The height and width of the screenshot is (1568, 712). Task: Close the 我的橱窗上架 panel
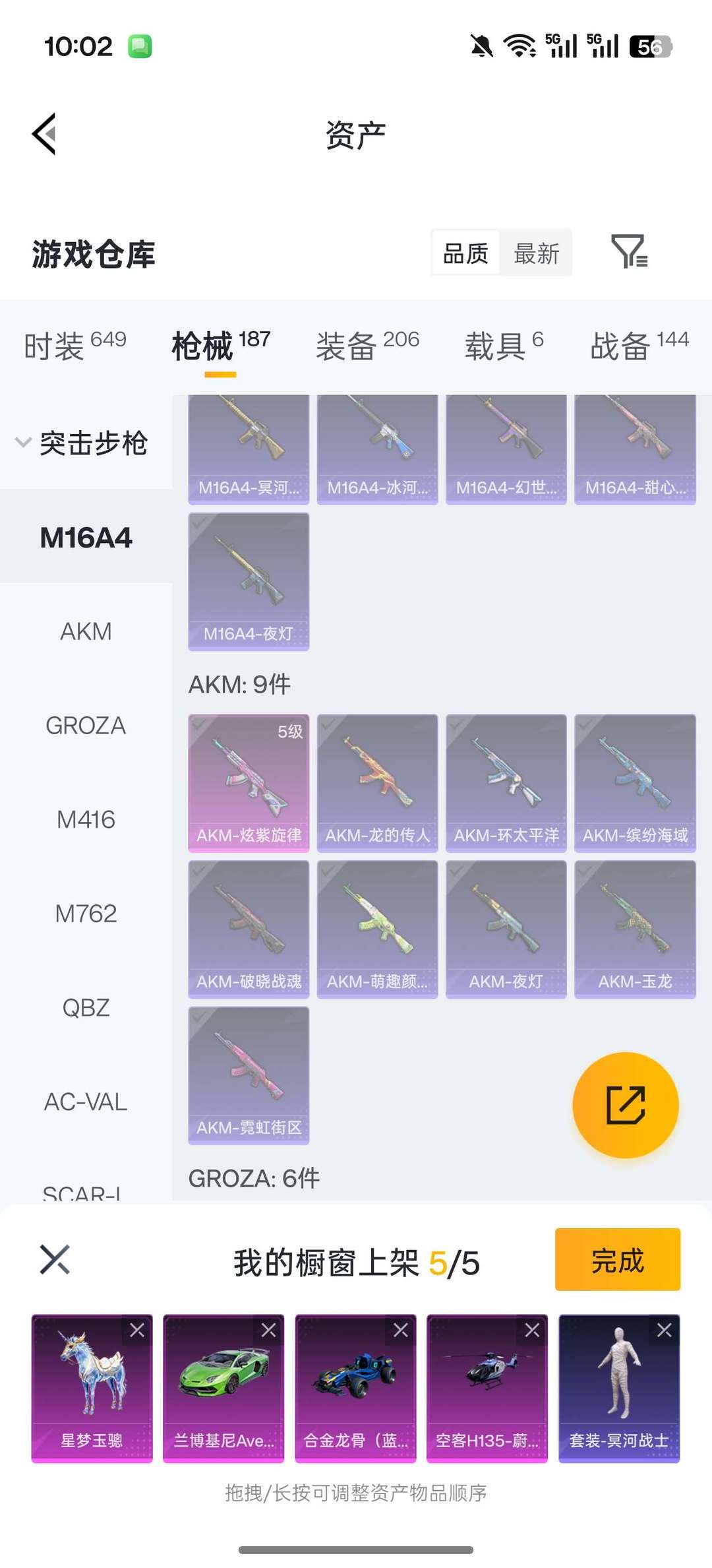[x=55, y=1260]
